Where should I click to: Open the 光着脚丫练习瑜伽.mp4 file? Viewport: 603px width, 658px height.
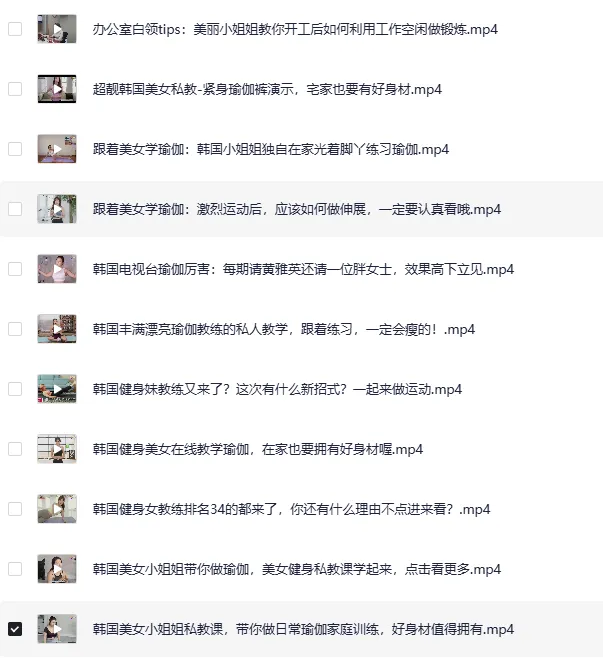[x=271, y=149]
